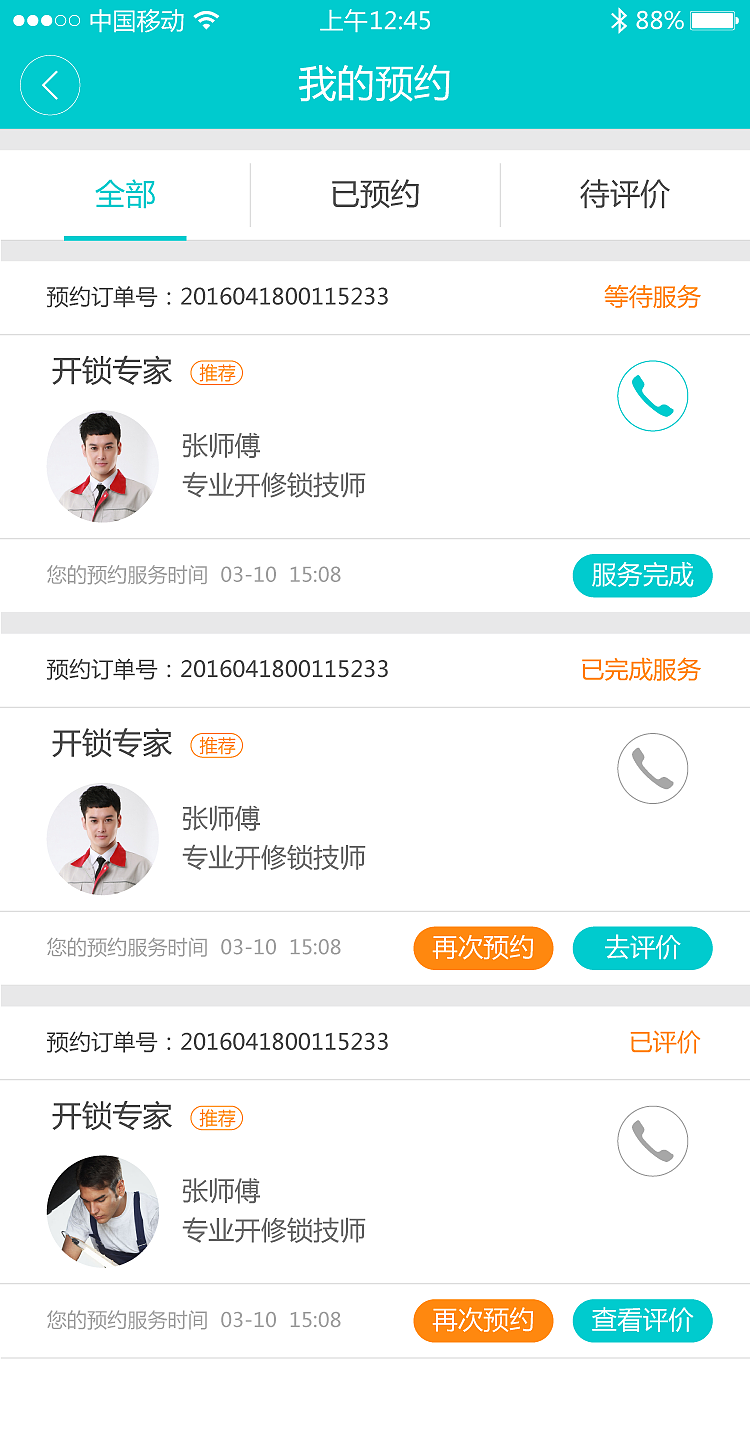Switch to the 待评价 tab
This screenshot has width=750, height=1438.
click(x=625, y=195)
